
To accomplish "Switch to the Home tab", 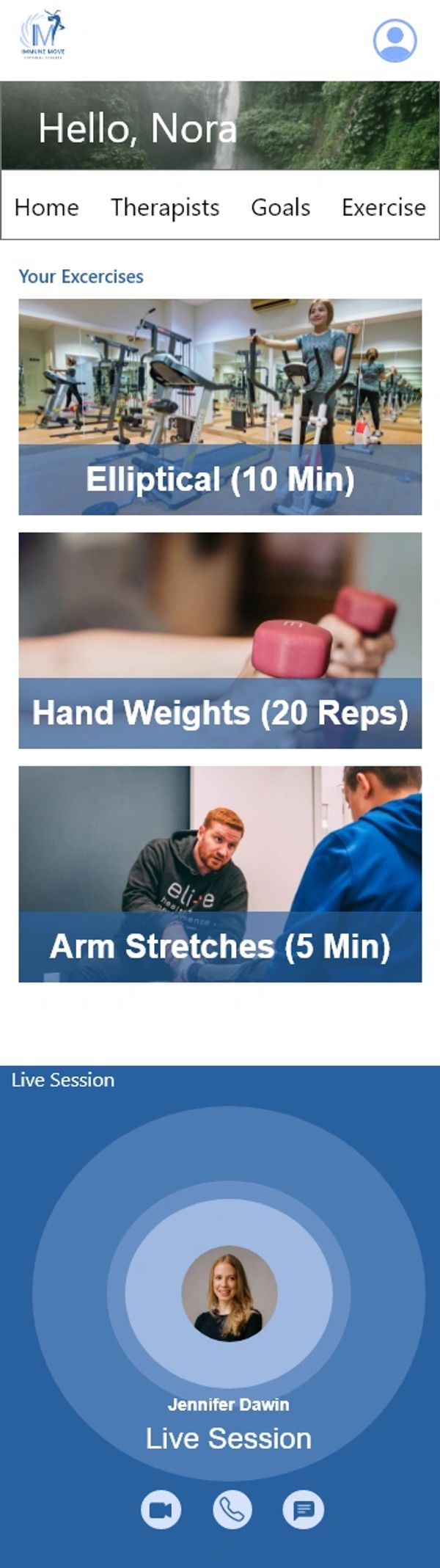I will click(x=46, y=208).
